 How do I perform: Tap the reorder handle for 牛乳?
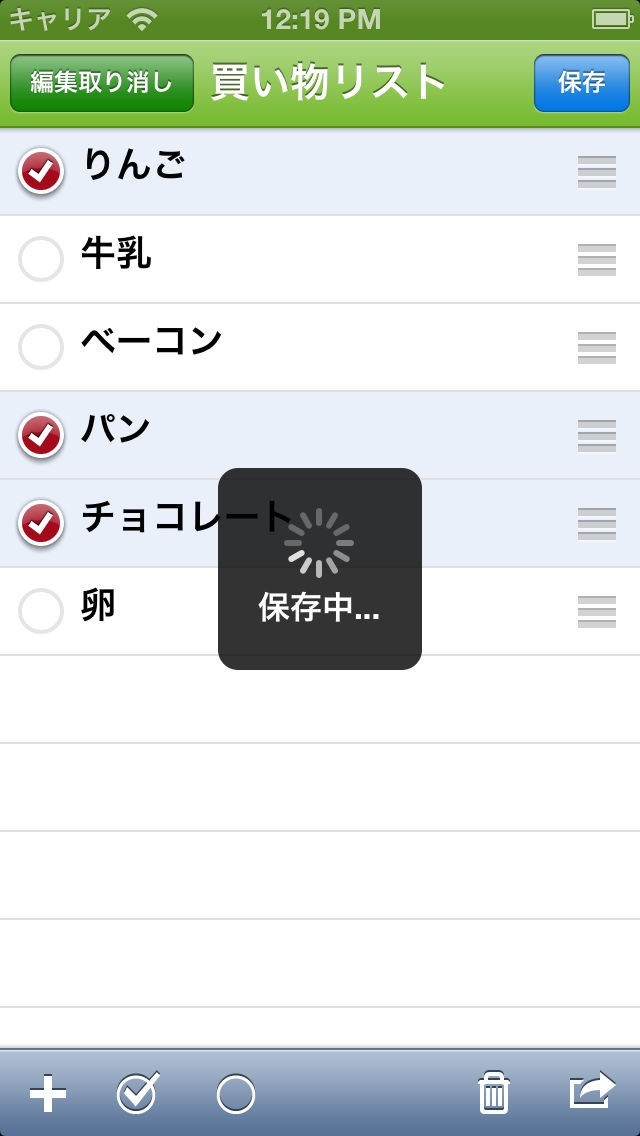[x=597, y=260]
